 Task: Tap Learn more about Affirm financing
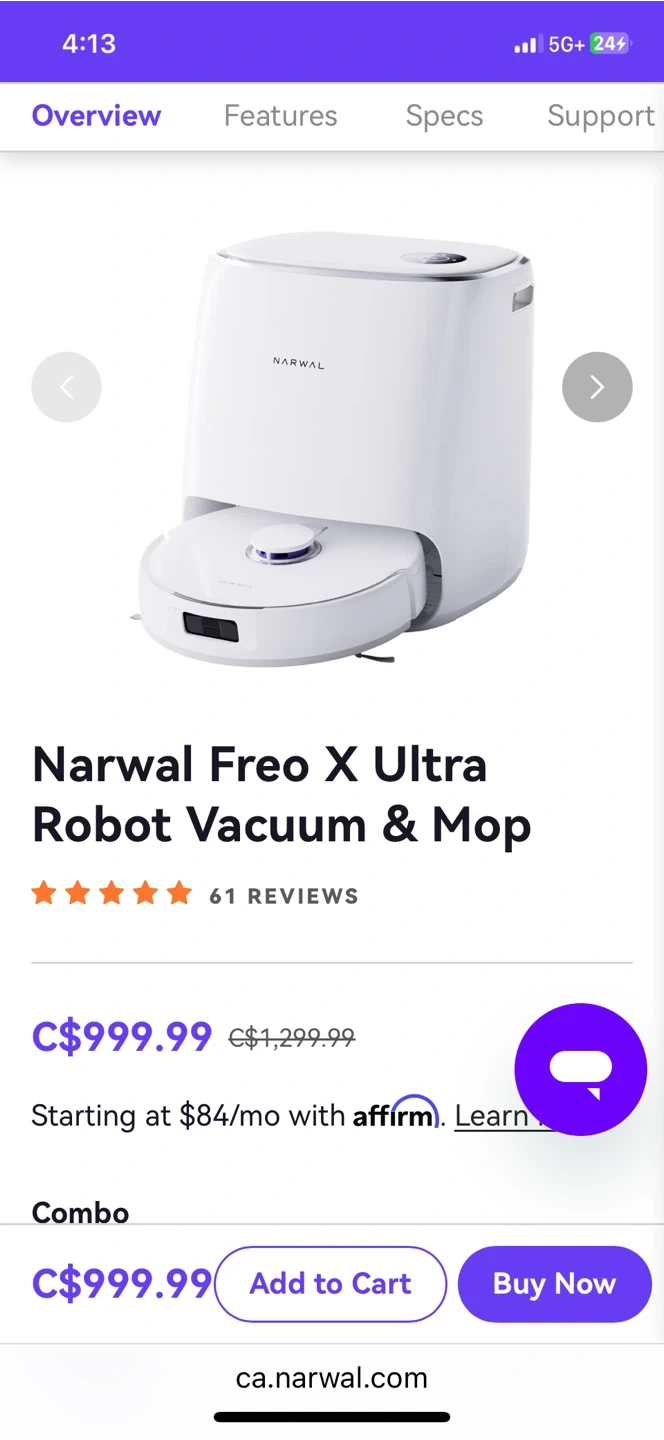[x=494, y=1116]
